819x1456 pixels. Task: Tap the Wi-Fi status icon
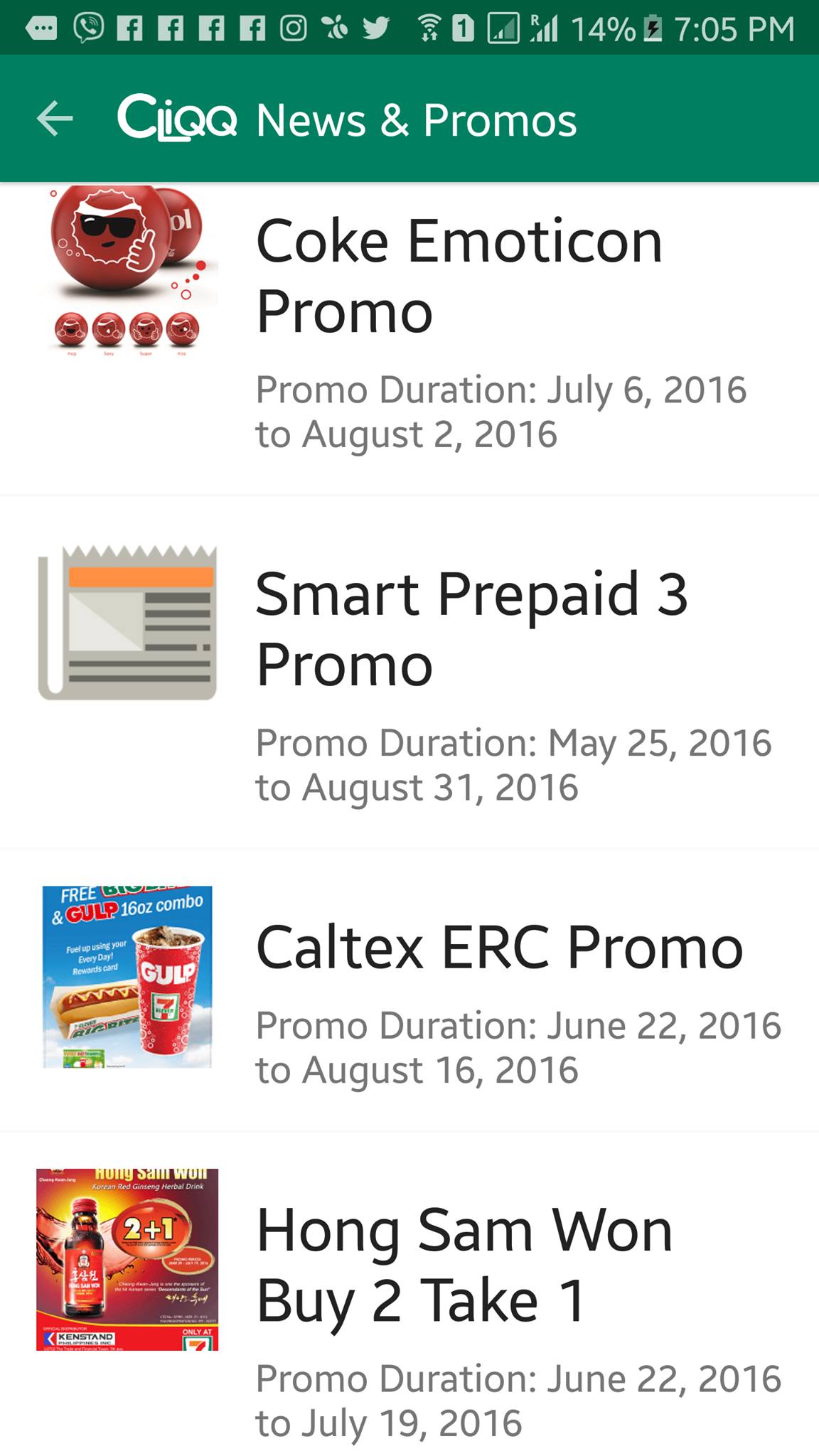click(428, 27)
